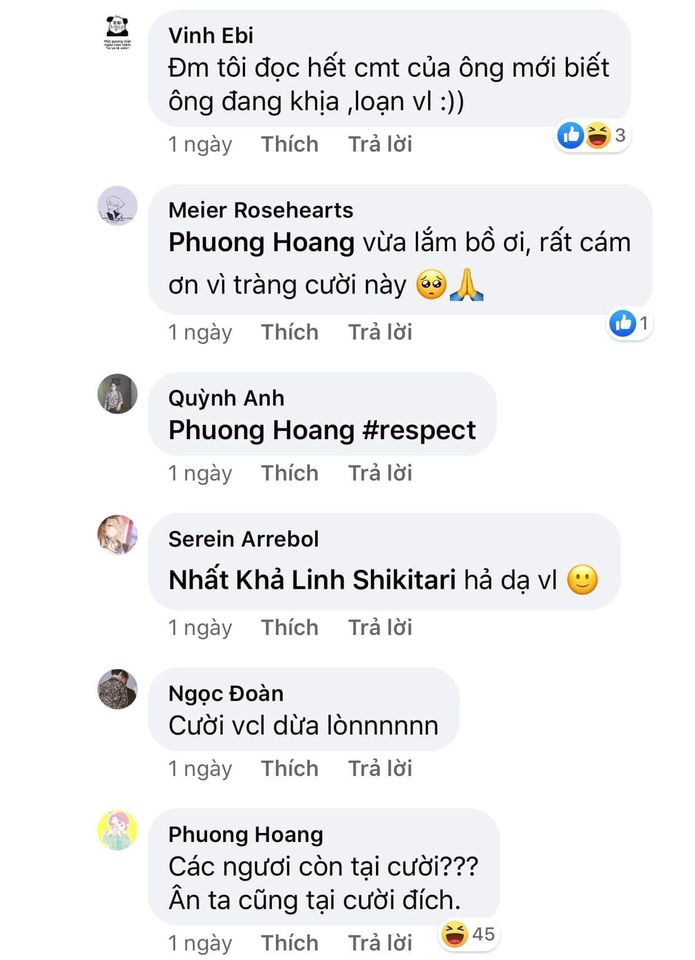Tap Trả lời under Quỳnh Anh's comment
695x960 pixels.
click(x=380, y=473)
